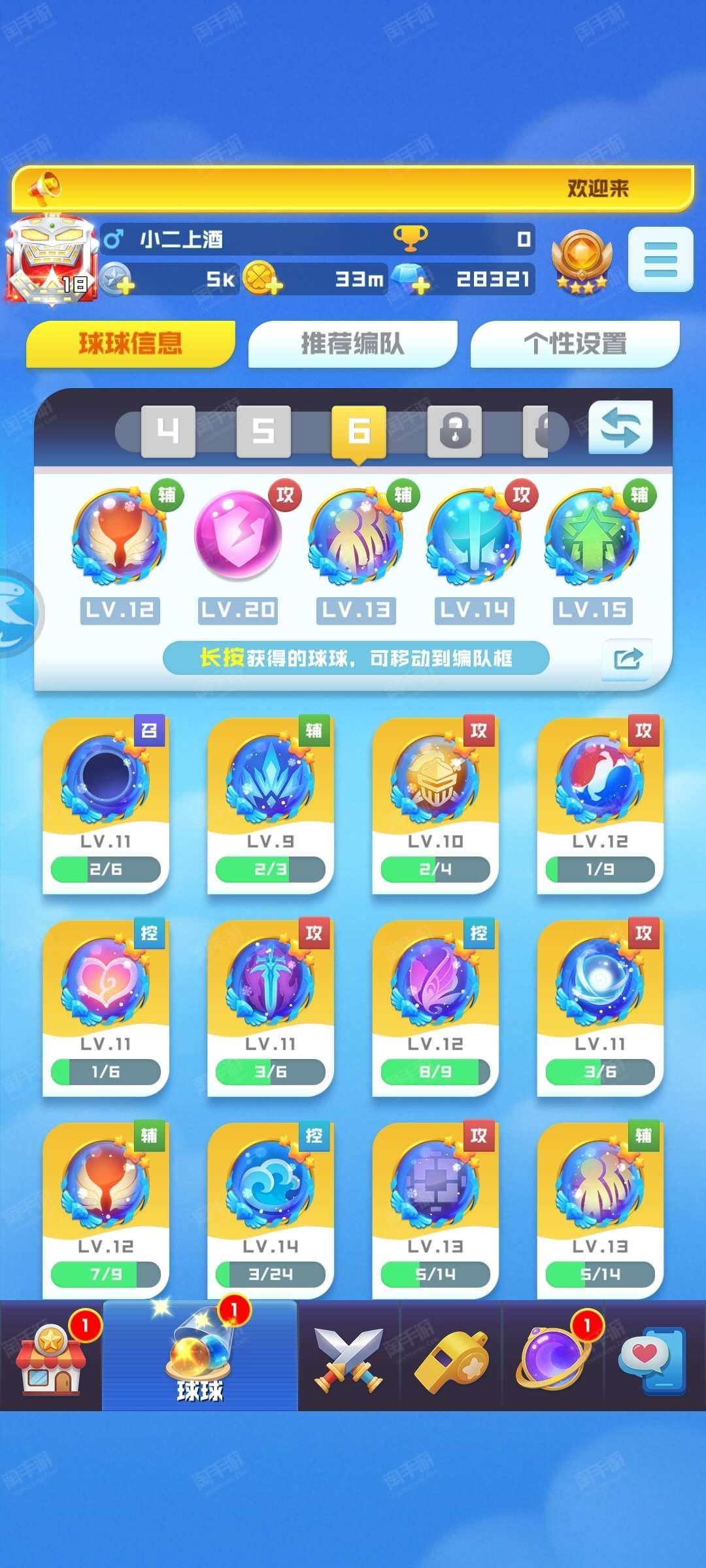
Task: Switch to the 推荐编队 tab
Action: [x=352, y=344]
